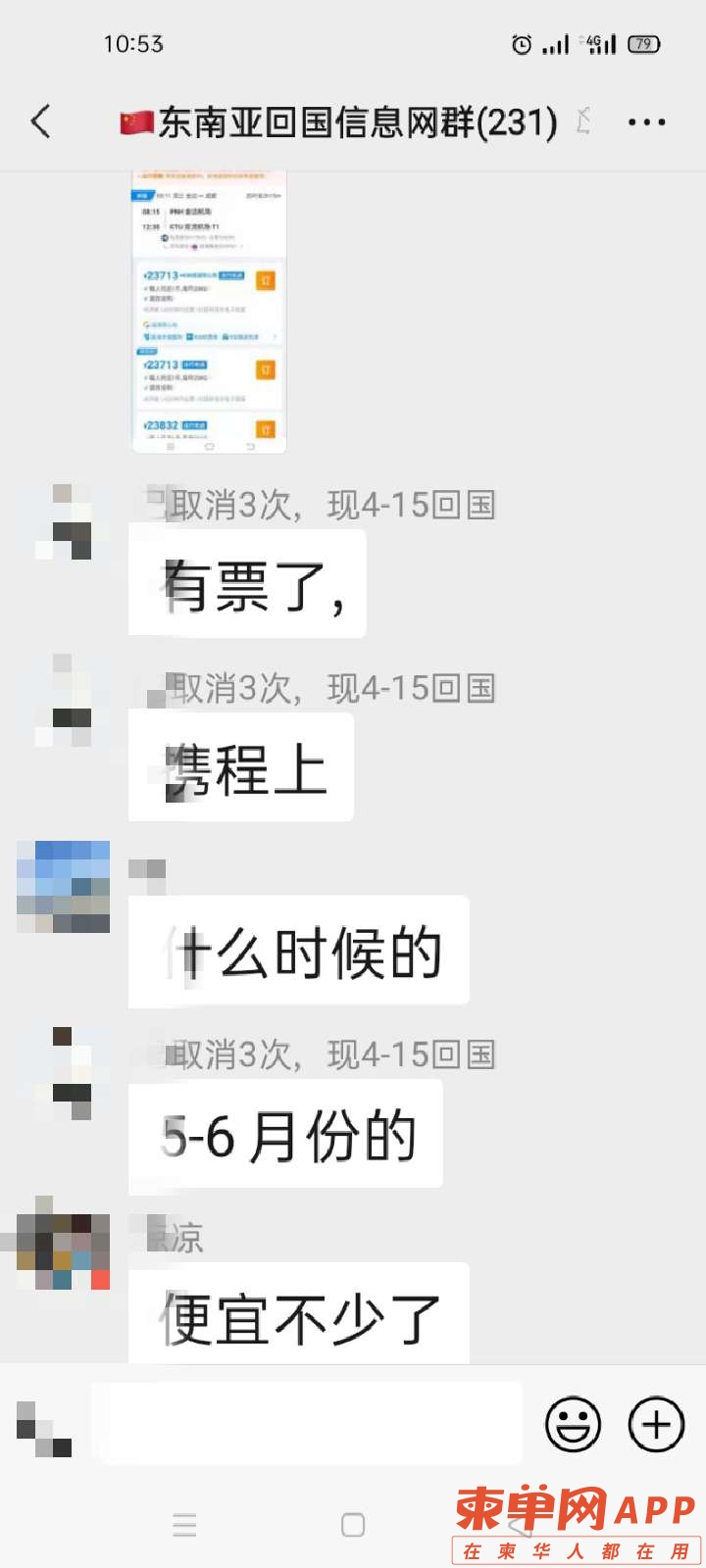The height and width of the screenshot is (1568, 706).
Task: Open the chat's three-dot options menu
Action: pyautogui.click(x=646, y=122)
